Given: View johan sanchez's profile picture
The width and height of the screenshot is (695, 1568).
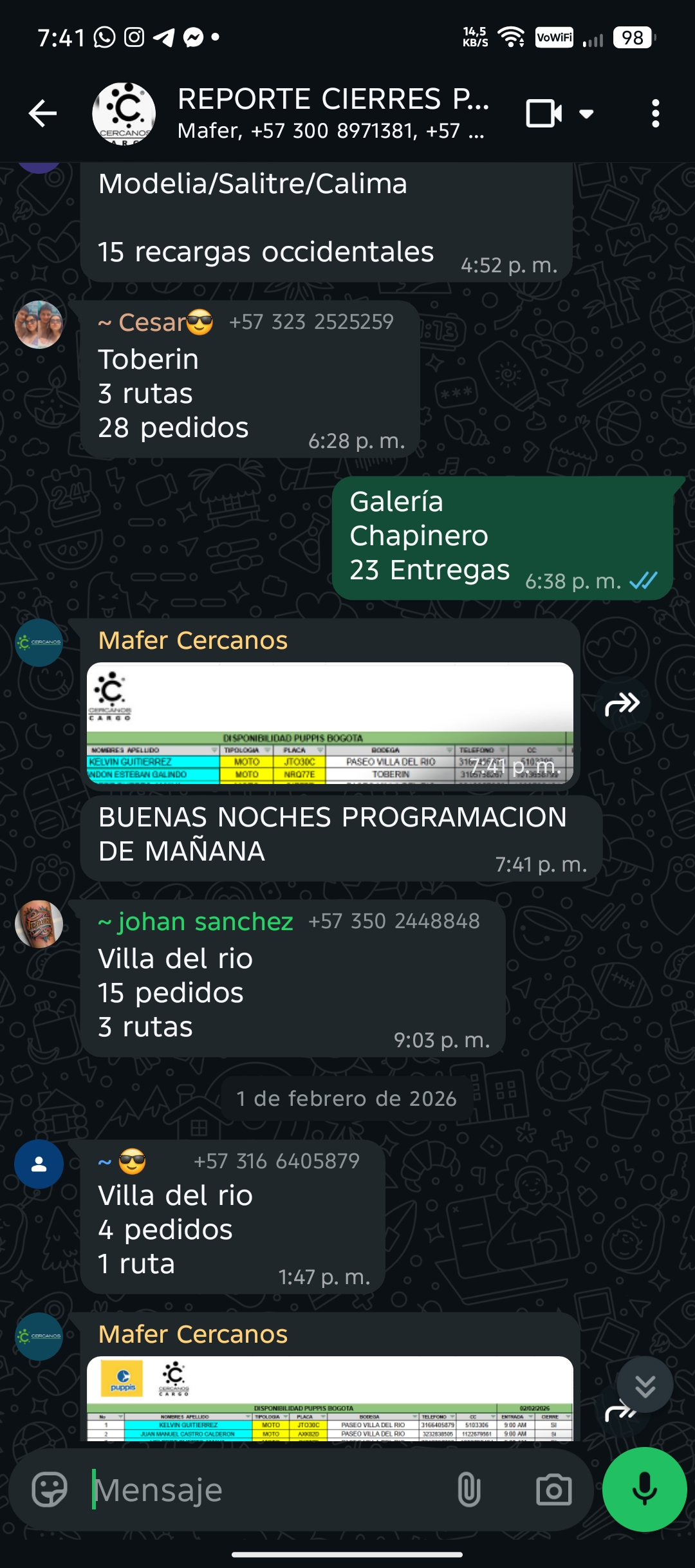Looking at the screenshot, I should pos(39,924).
